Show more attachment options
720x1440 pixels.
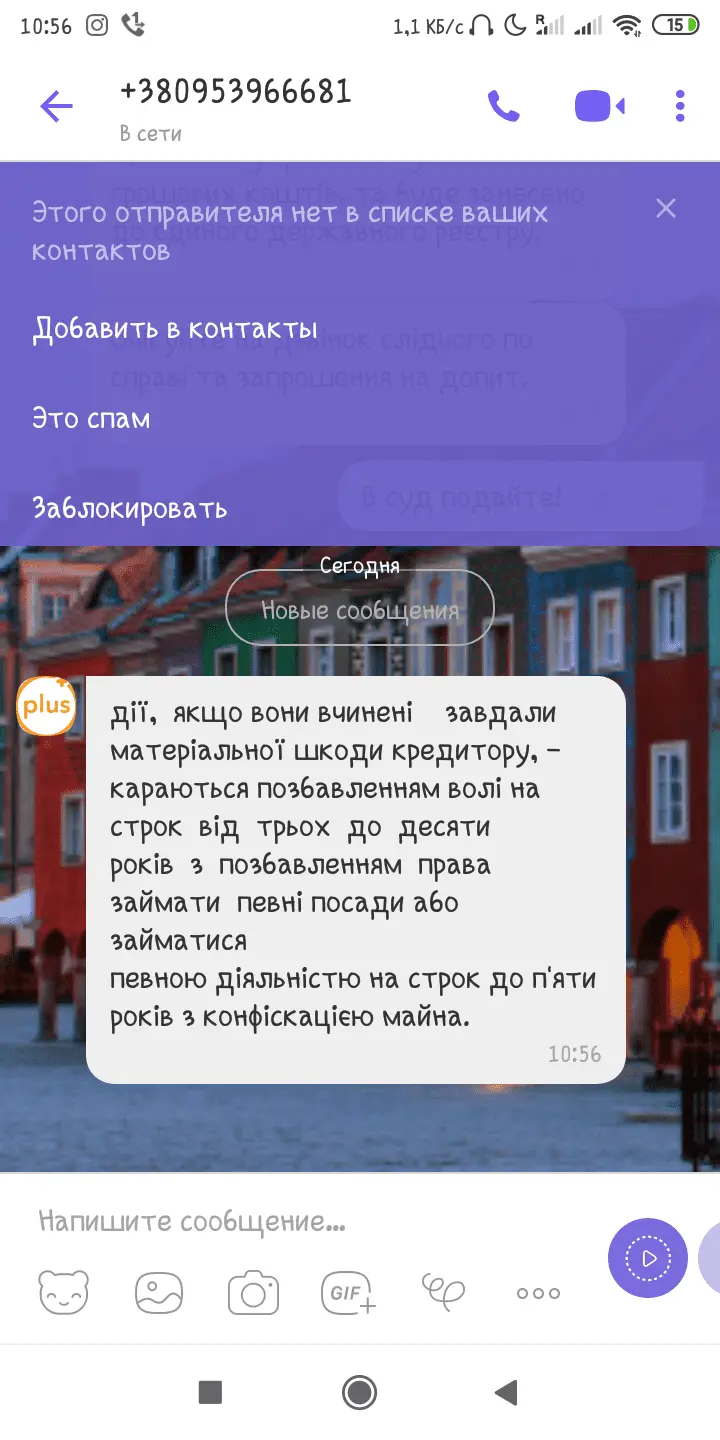click(x=538, y=1293)
